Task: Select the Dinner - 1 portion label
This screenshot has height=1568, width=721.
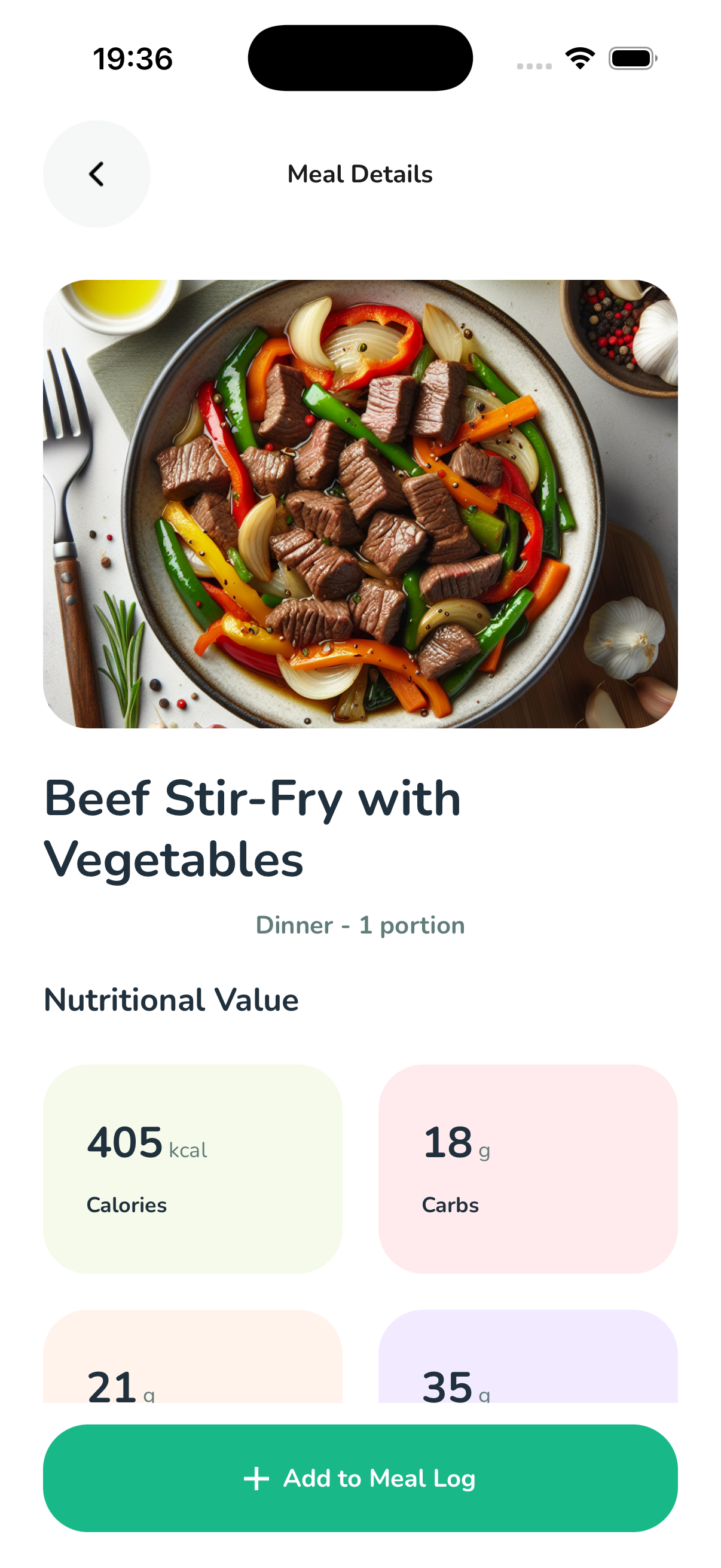Action: (x=360, y=925)
